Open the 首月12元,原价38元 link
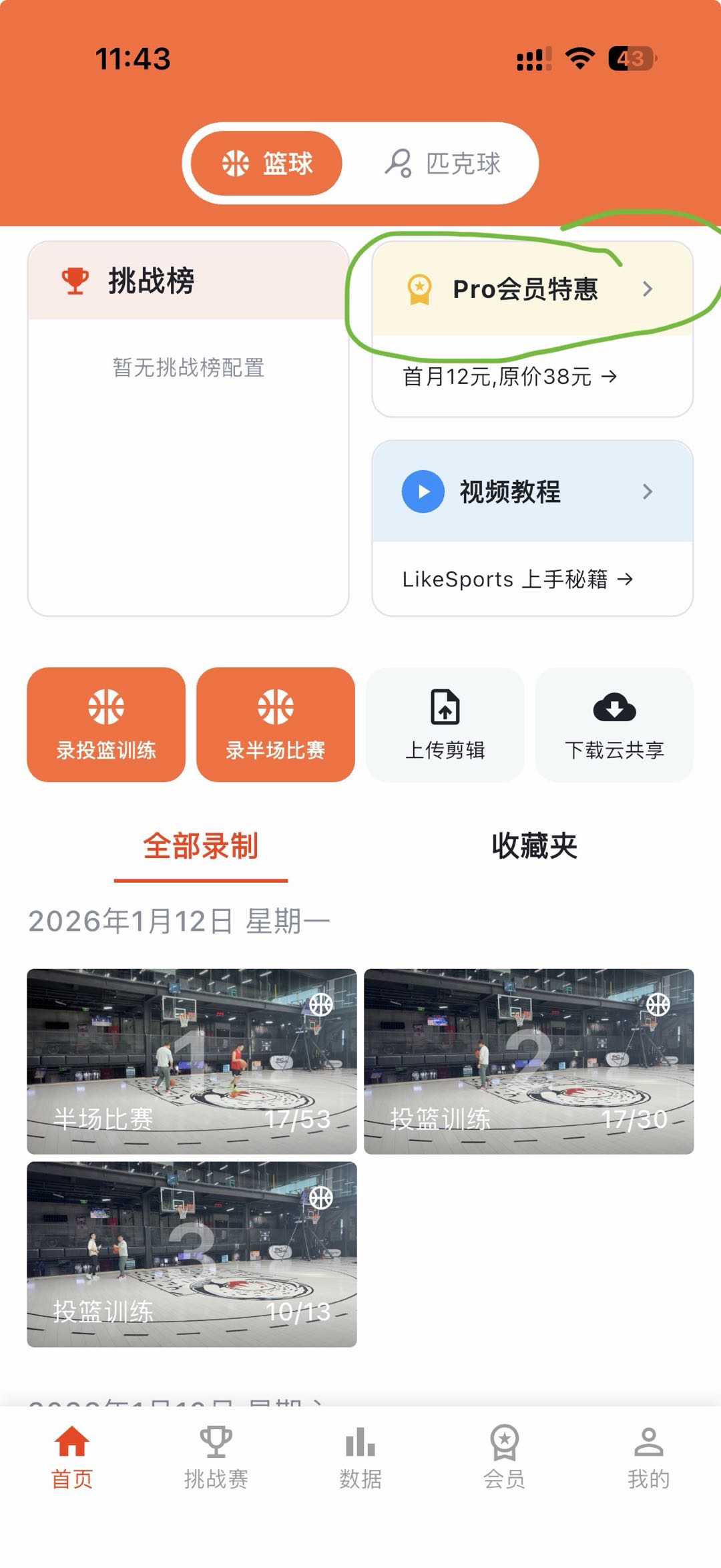 coord(510,377)
